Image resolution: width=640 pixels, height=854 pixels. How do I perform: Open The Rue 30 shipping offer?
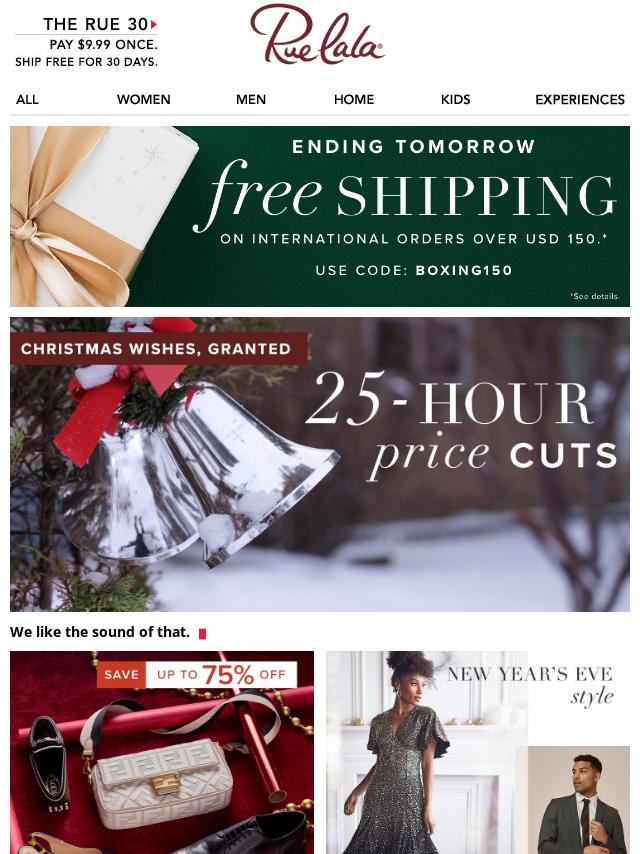coord(87,42)
